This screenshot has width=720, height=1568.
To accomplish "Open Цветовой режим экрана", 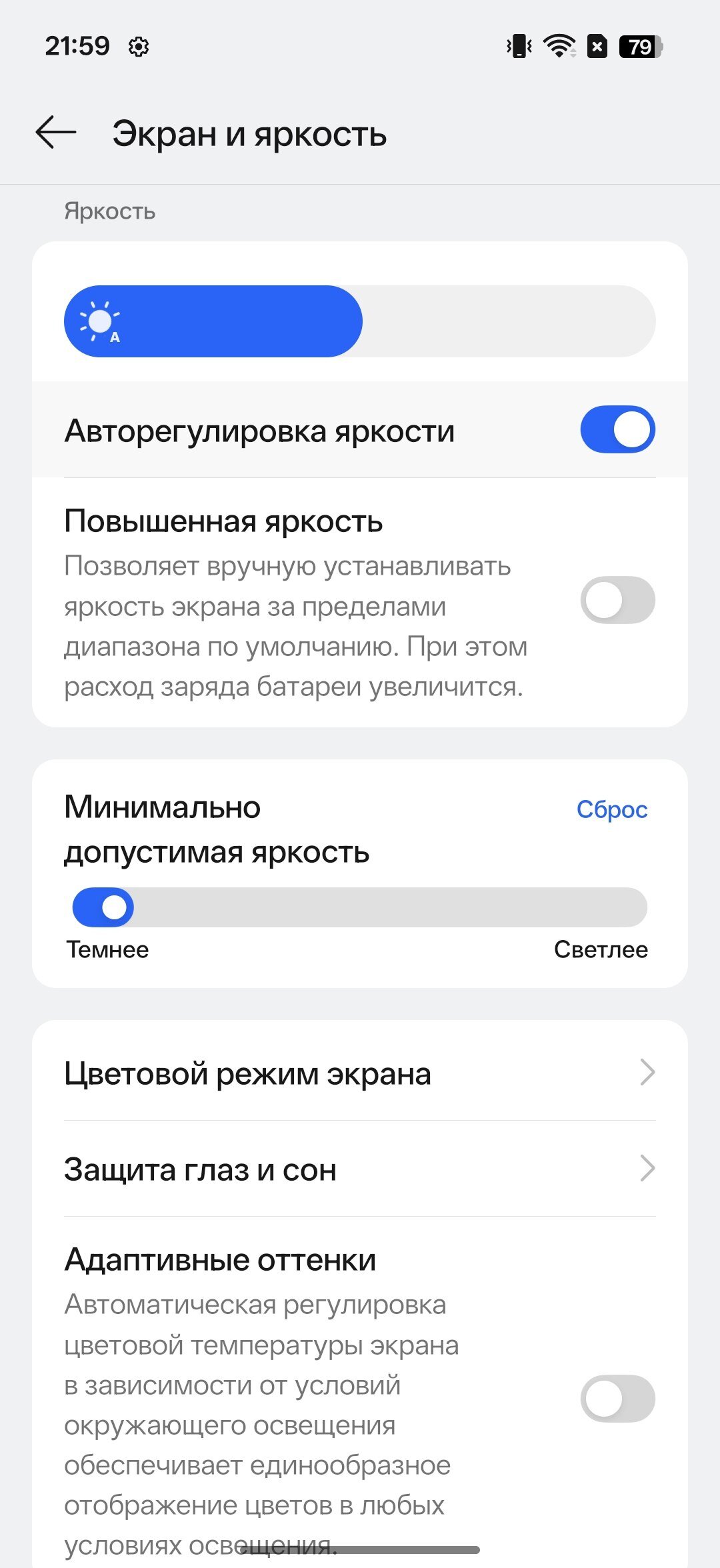I will coord(360,1073).
